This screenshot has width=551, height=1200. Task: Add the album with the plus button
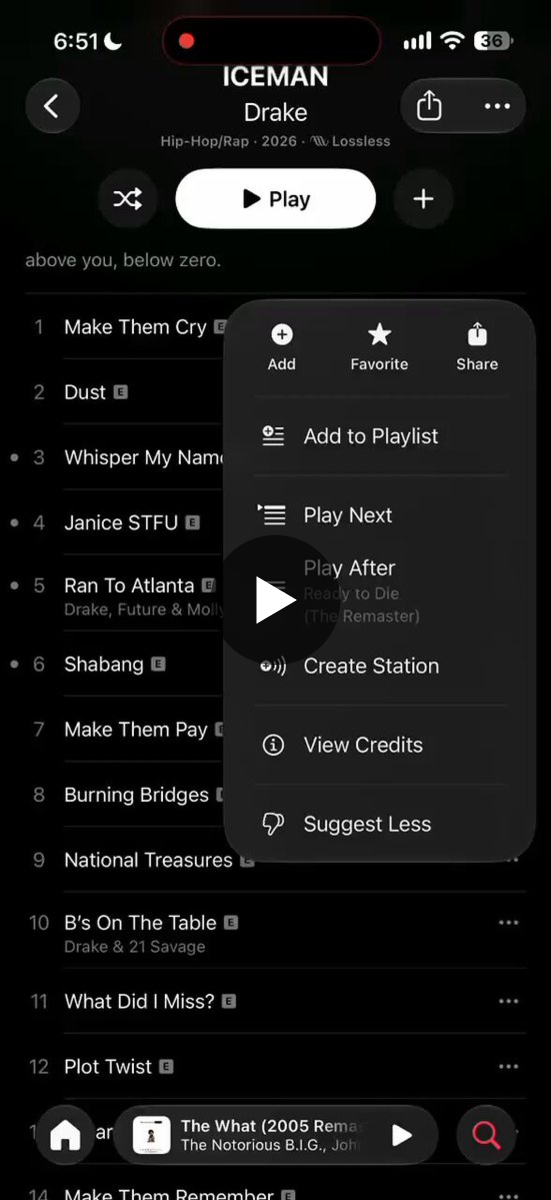[x=424, y=199]
